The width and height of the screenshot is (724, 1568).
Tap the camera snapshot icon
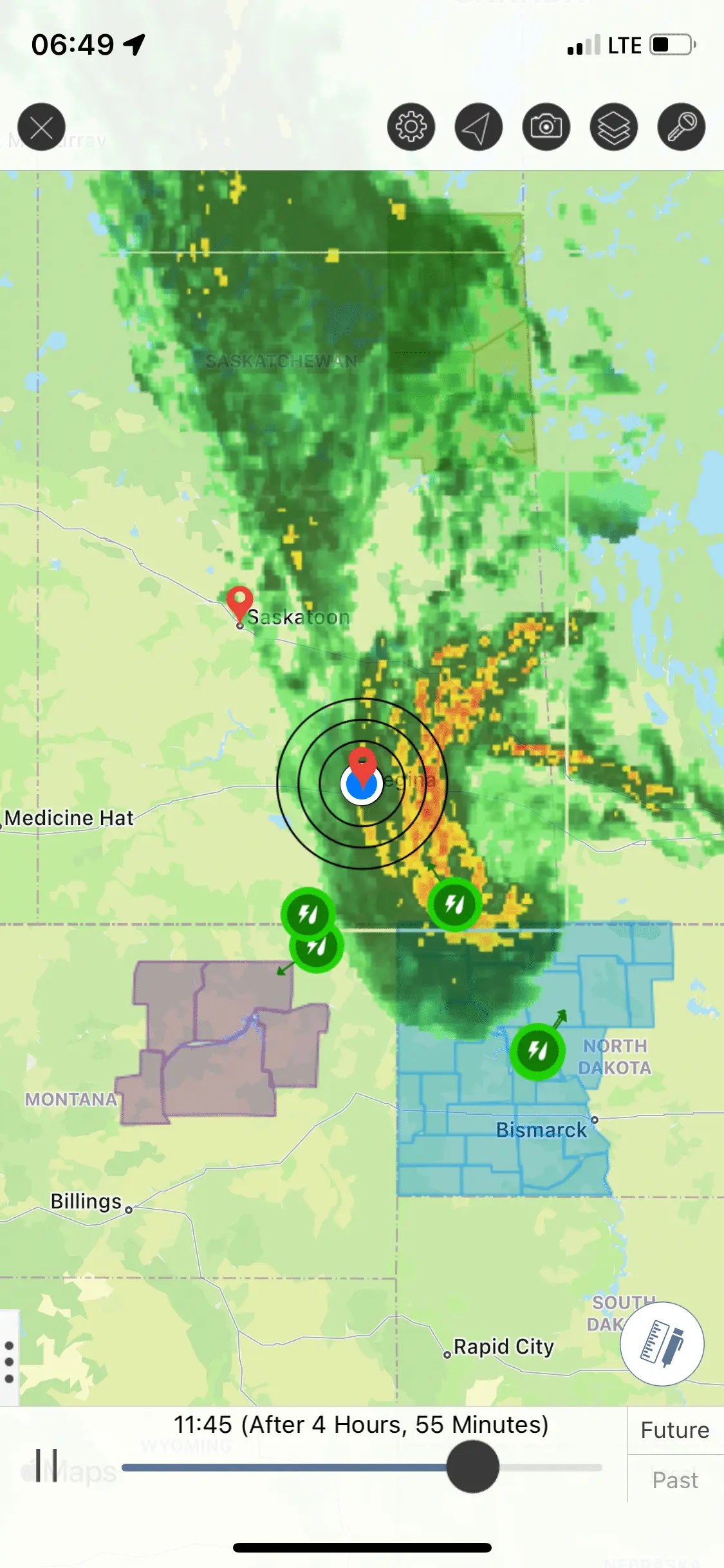point(546,127)
